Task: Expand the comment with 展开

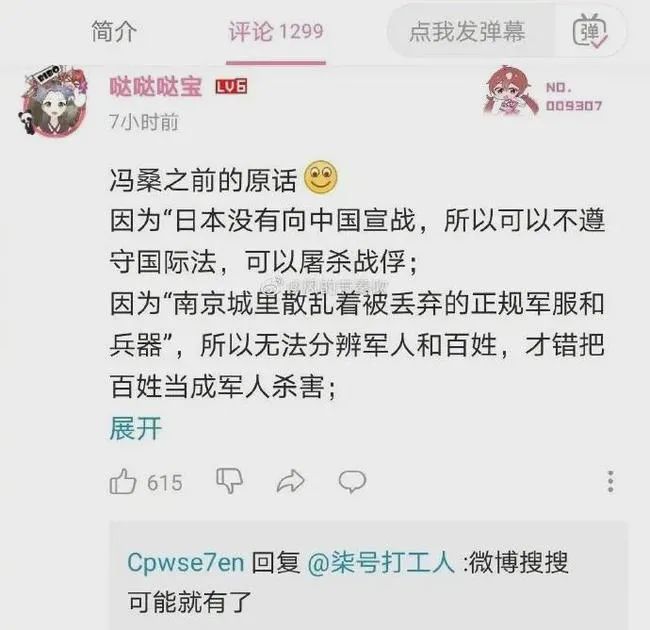Action: [135, 430]
